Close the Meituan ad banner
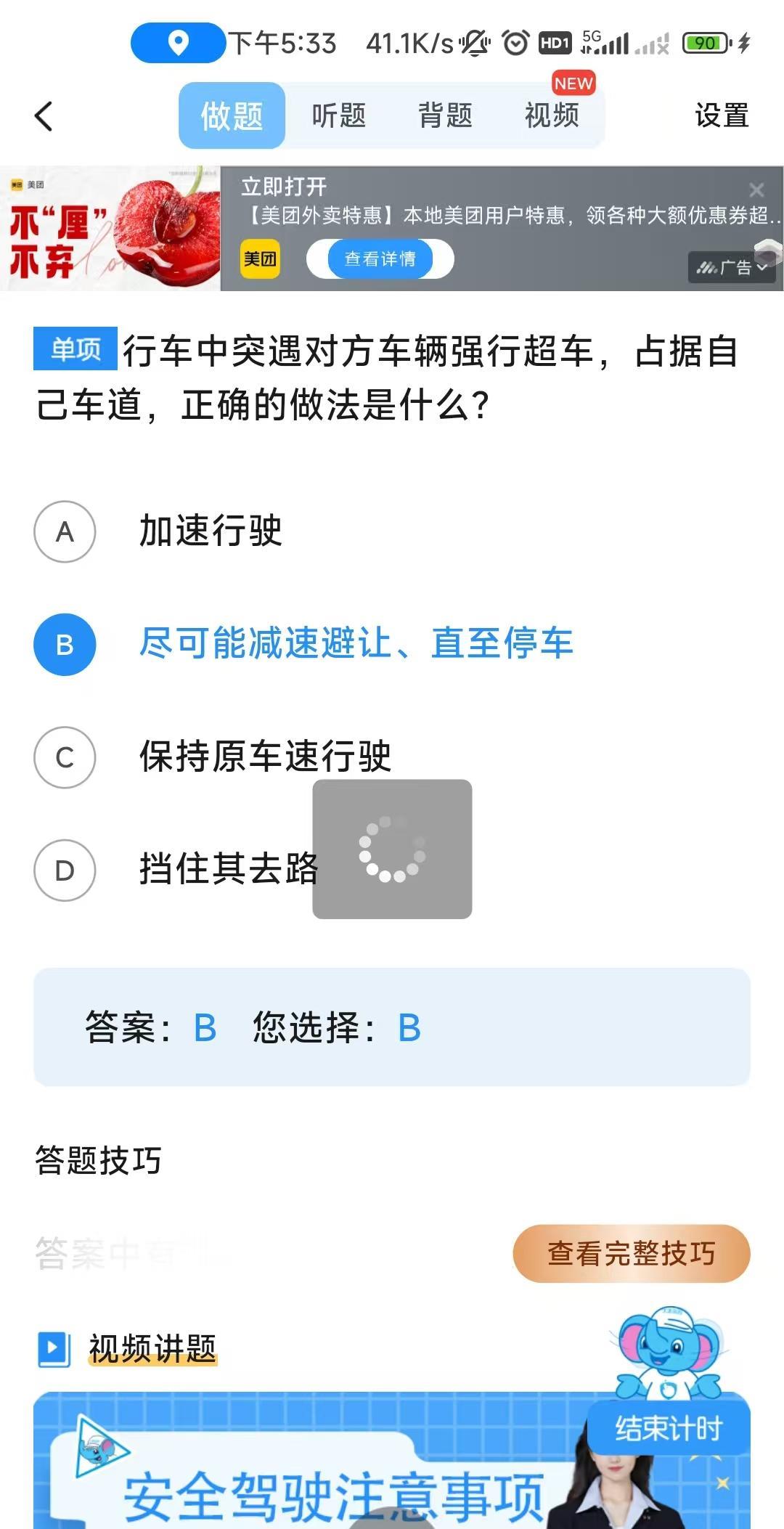 tap(756, 190)
